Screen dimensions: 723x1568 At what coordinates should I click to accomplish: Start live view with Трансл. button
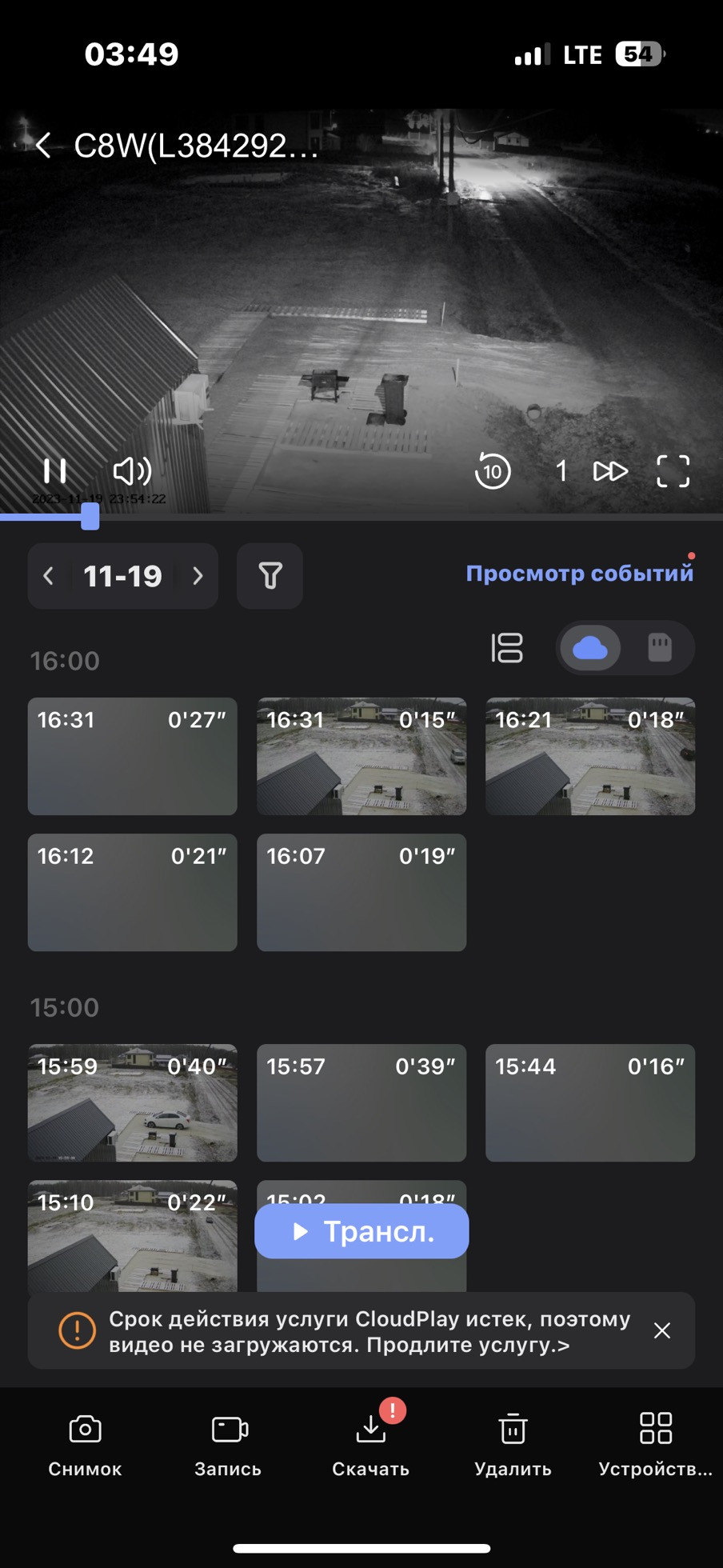tap(361, 1231)
